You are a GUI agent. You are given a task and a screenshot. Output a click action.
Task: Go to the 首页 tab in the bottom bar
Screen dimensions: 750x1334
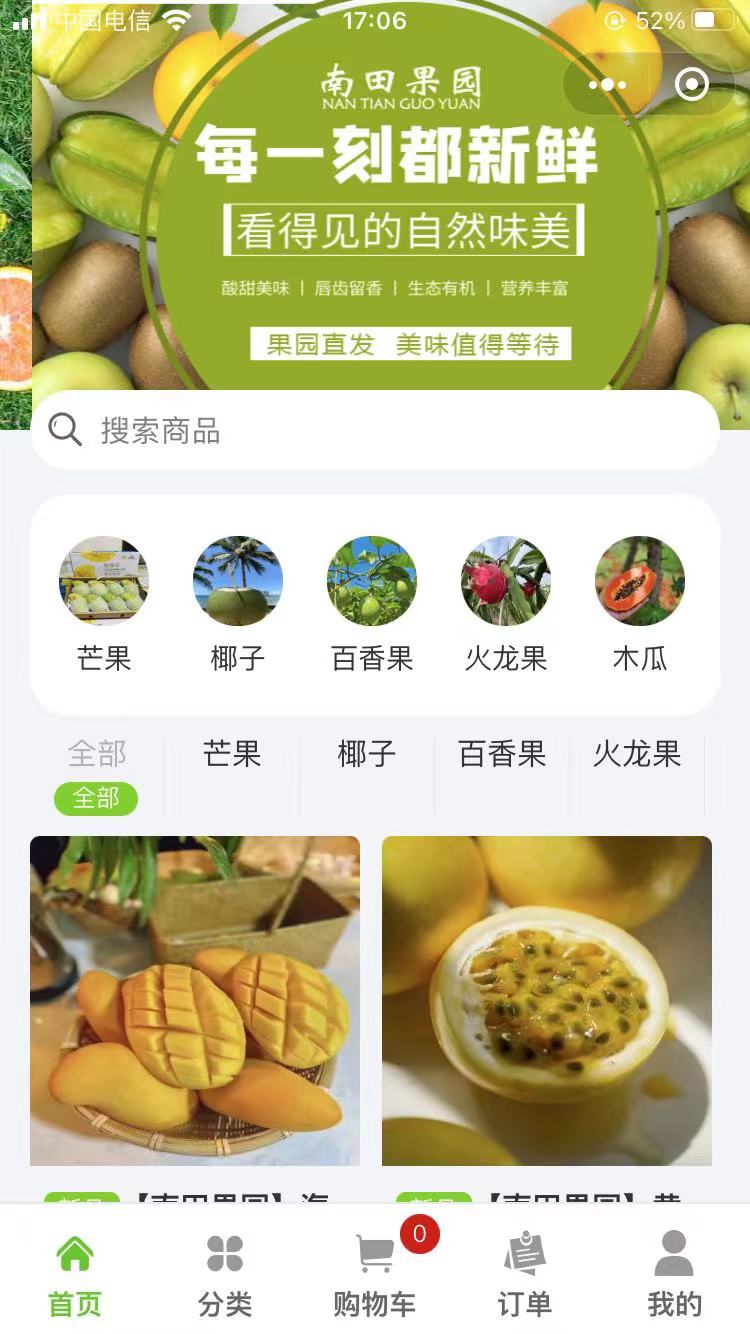point(75,1275)
